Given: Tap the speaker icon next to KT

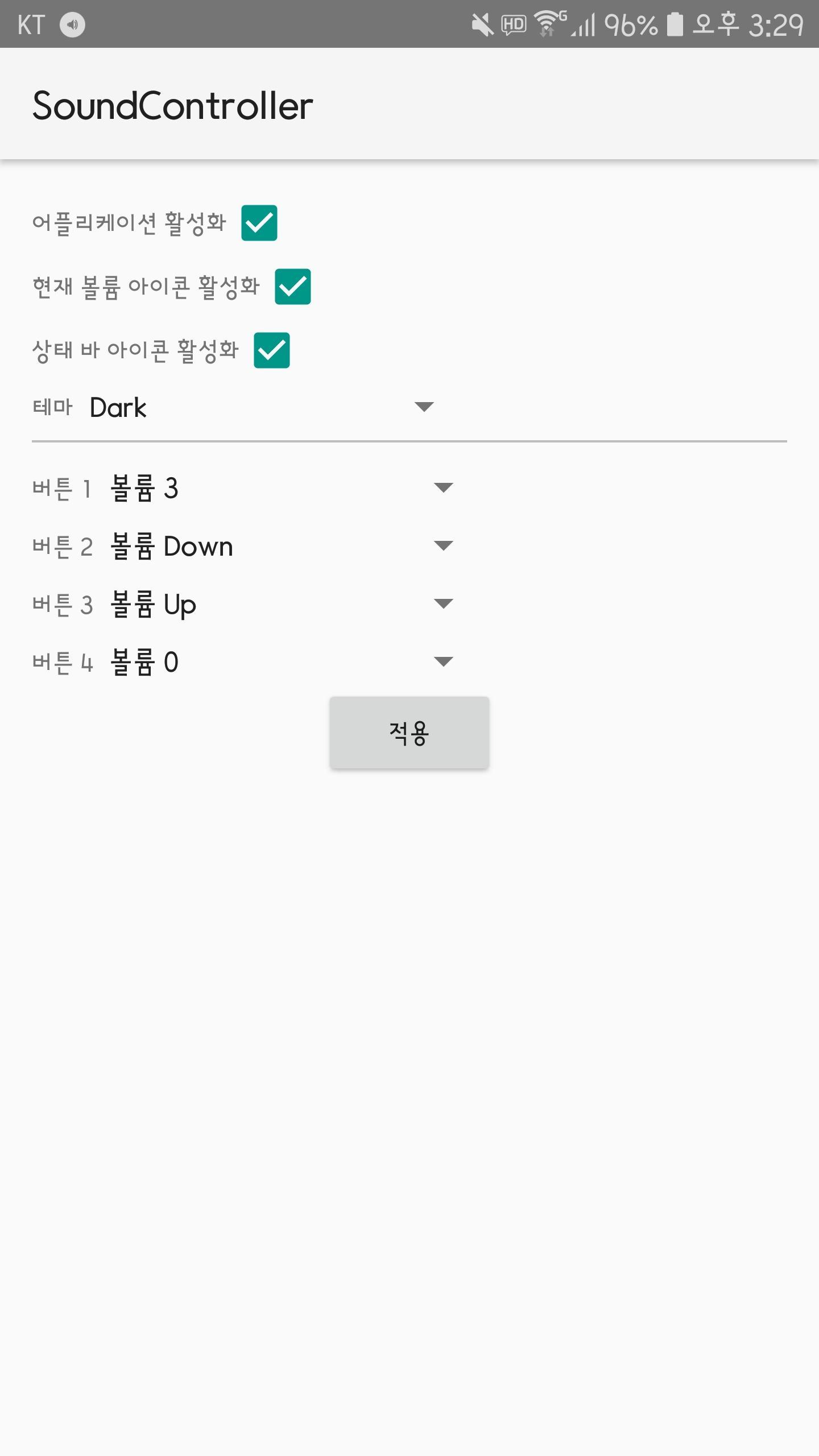Looking at the screenshot, I should point(72,24).
